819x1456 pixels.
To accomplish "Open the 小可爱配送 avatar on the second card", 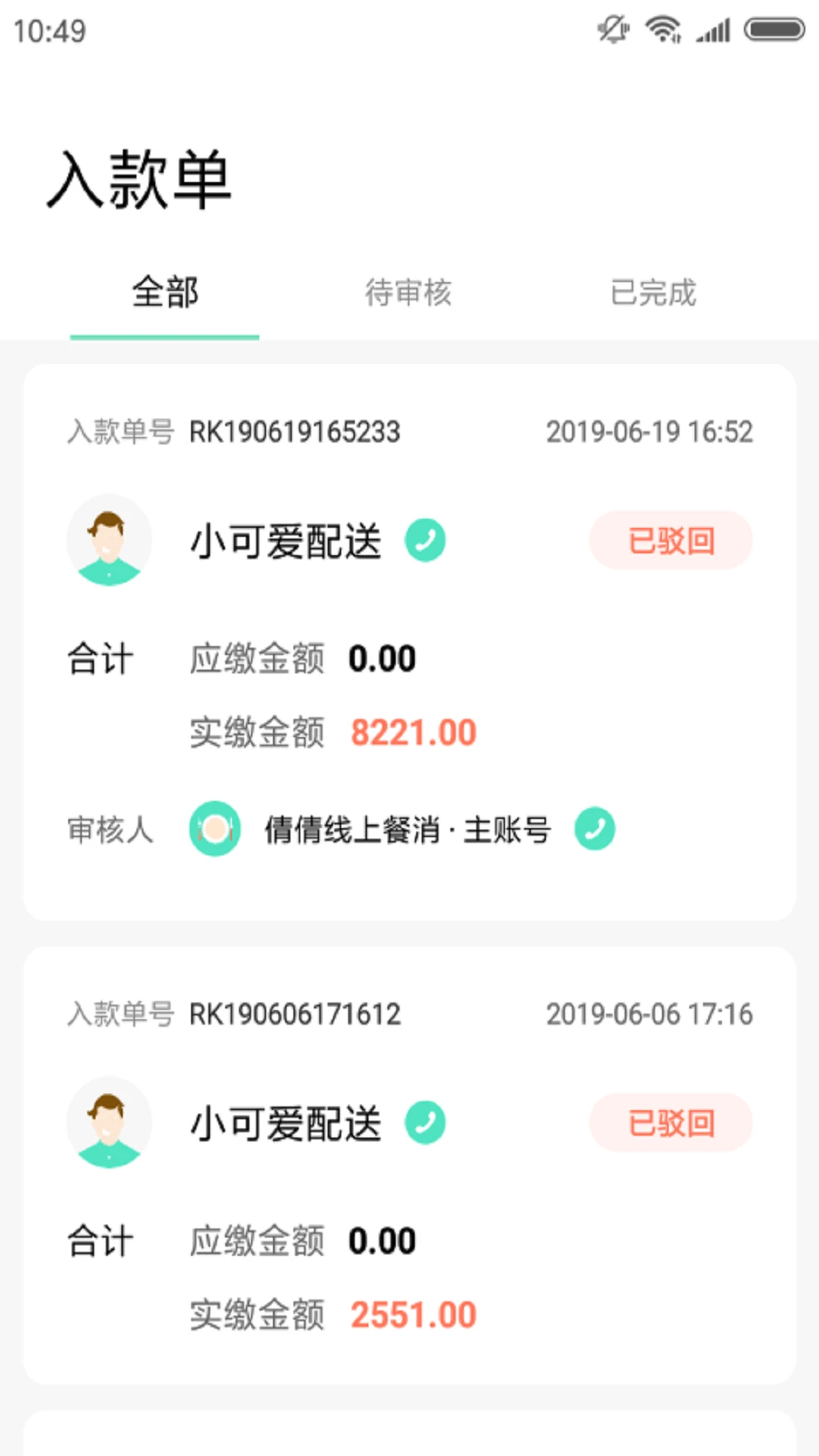I will pyautogui.click(x=109, y=1122).
